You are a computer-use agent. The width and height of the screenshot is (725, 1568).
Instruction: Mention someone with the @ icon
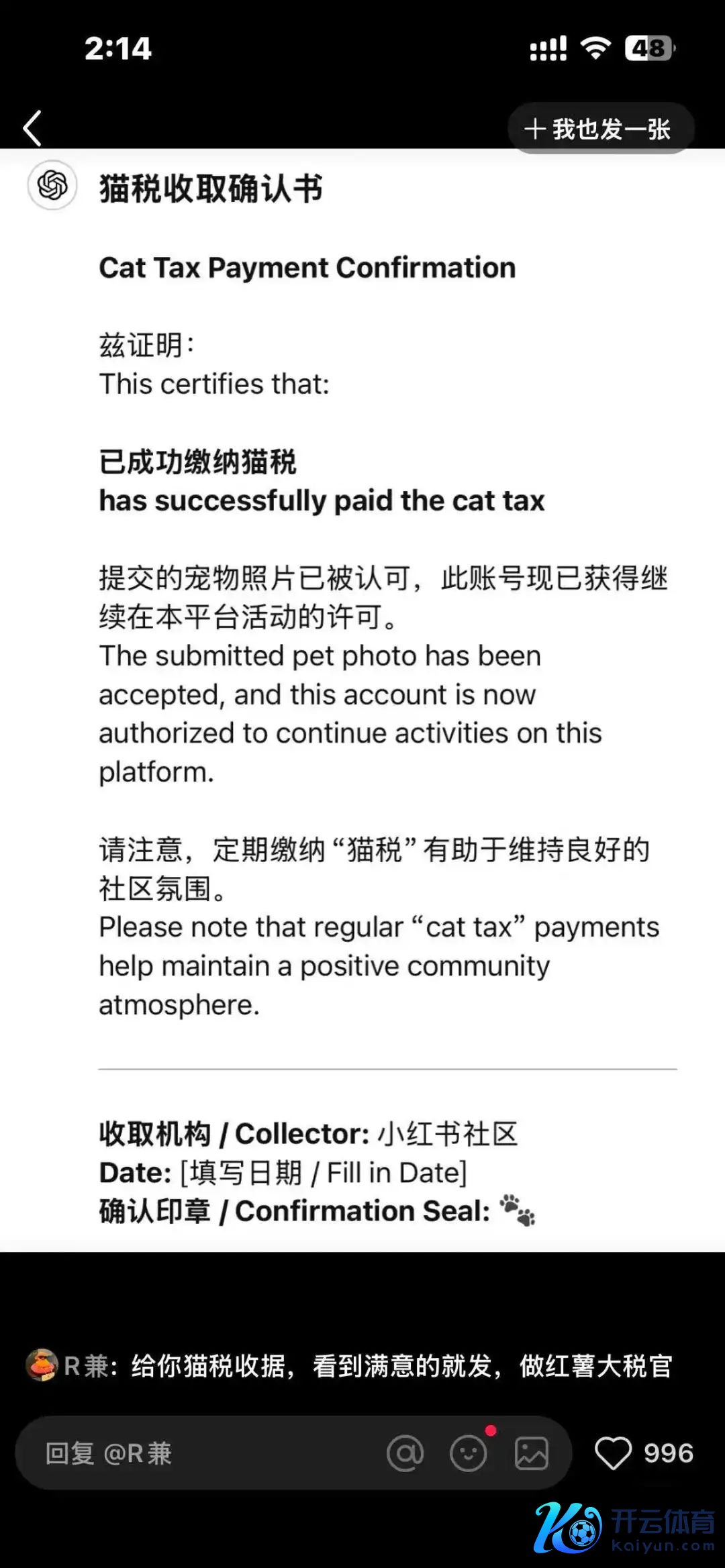coord(405,1454)
